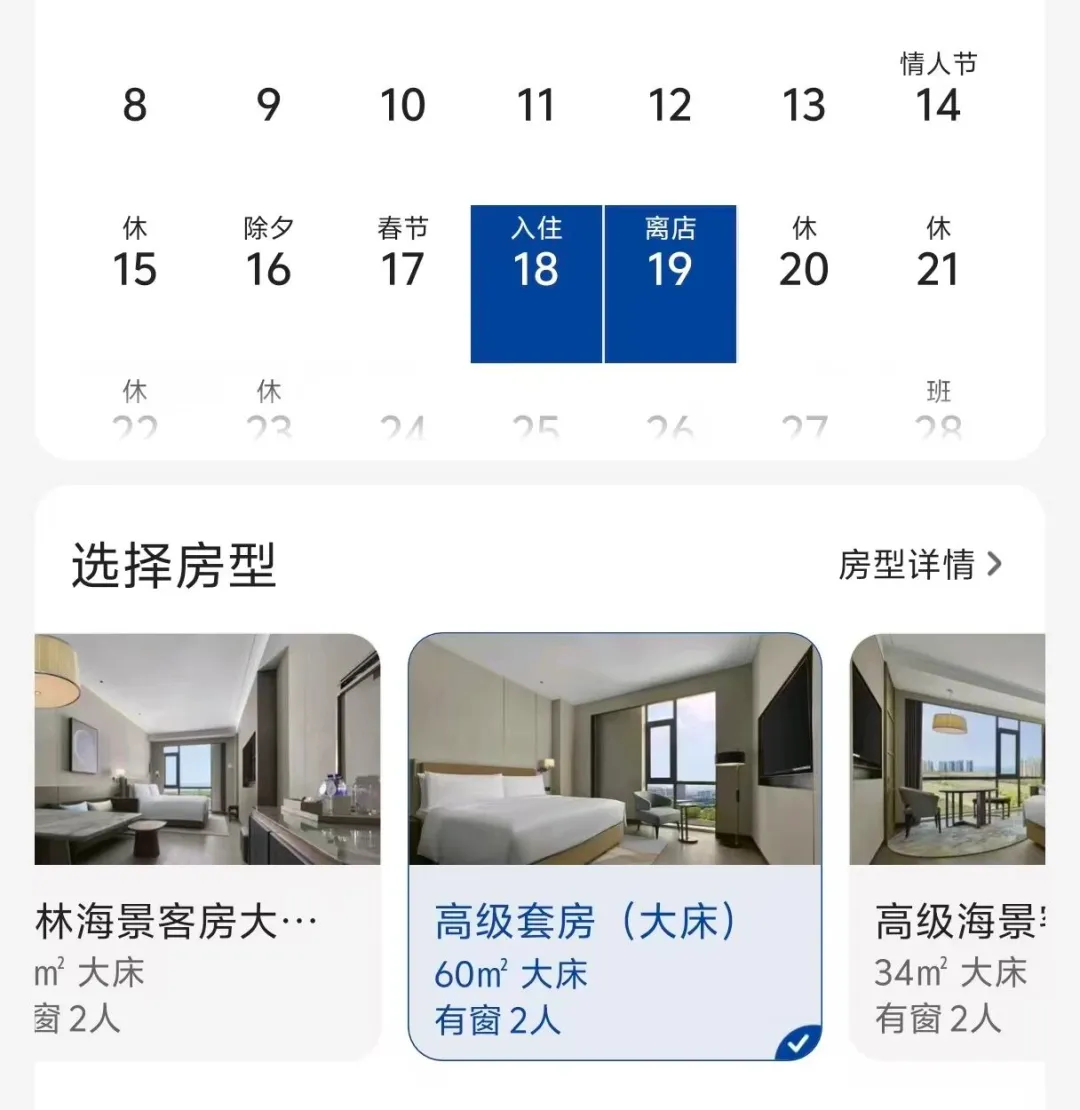Pick the 17th marked 春节

[x=403, y=257]
